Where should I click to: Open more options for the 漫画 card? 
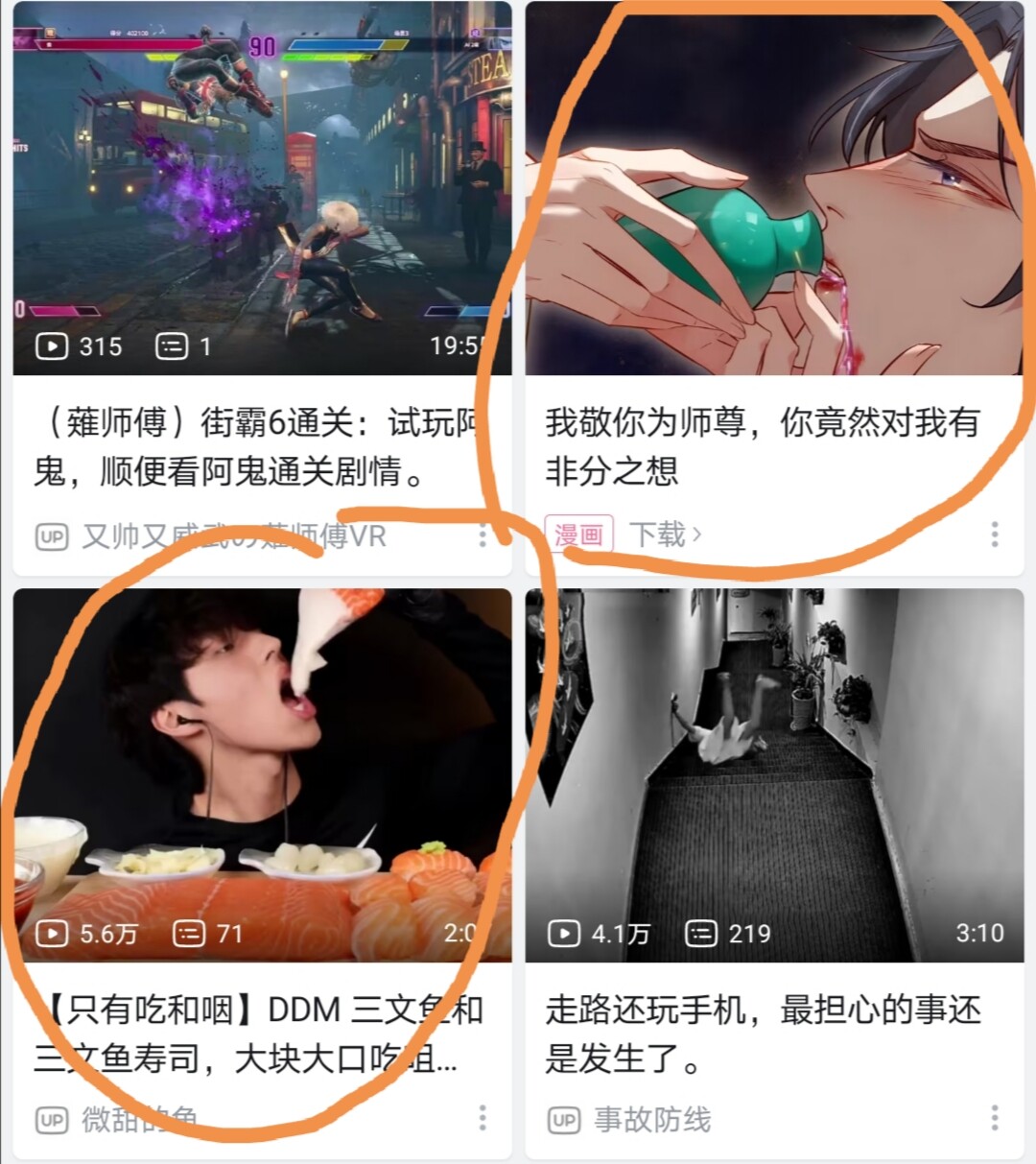click(995, 534)
